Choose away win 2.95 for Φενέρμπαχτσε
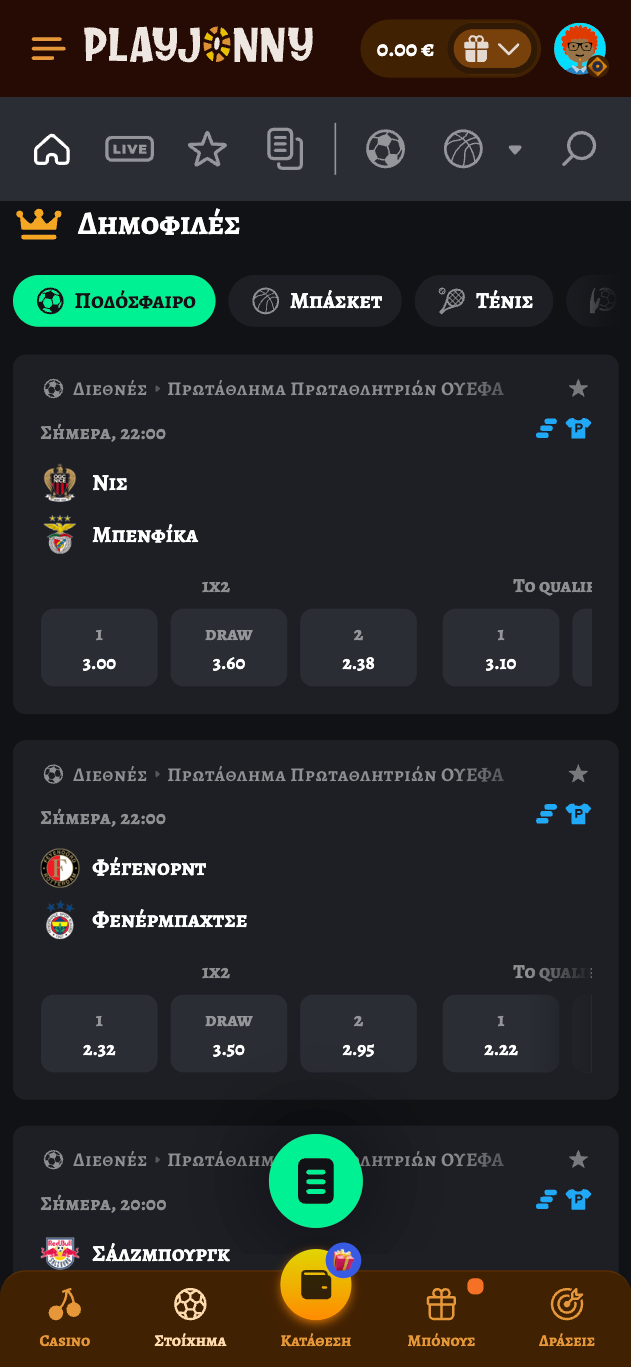The width and height of the screenshot is (631, 1367). pyautogui.click(x=358, y=1034)
